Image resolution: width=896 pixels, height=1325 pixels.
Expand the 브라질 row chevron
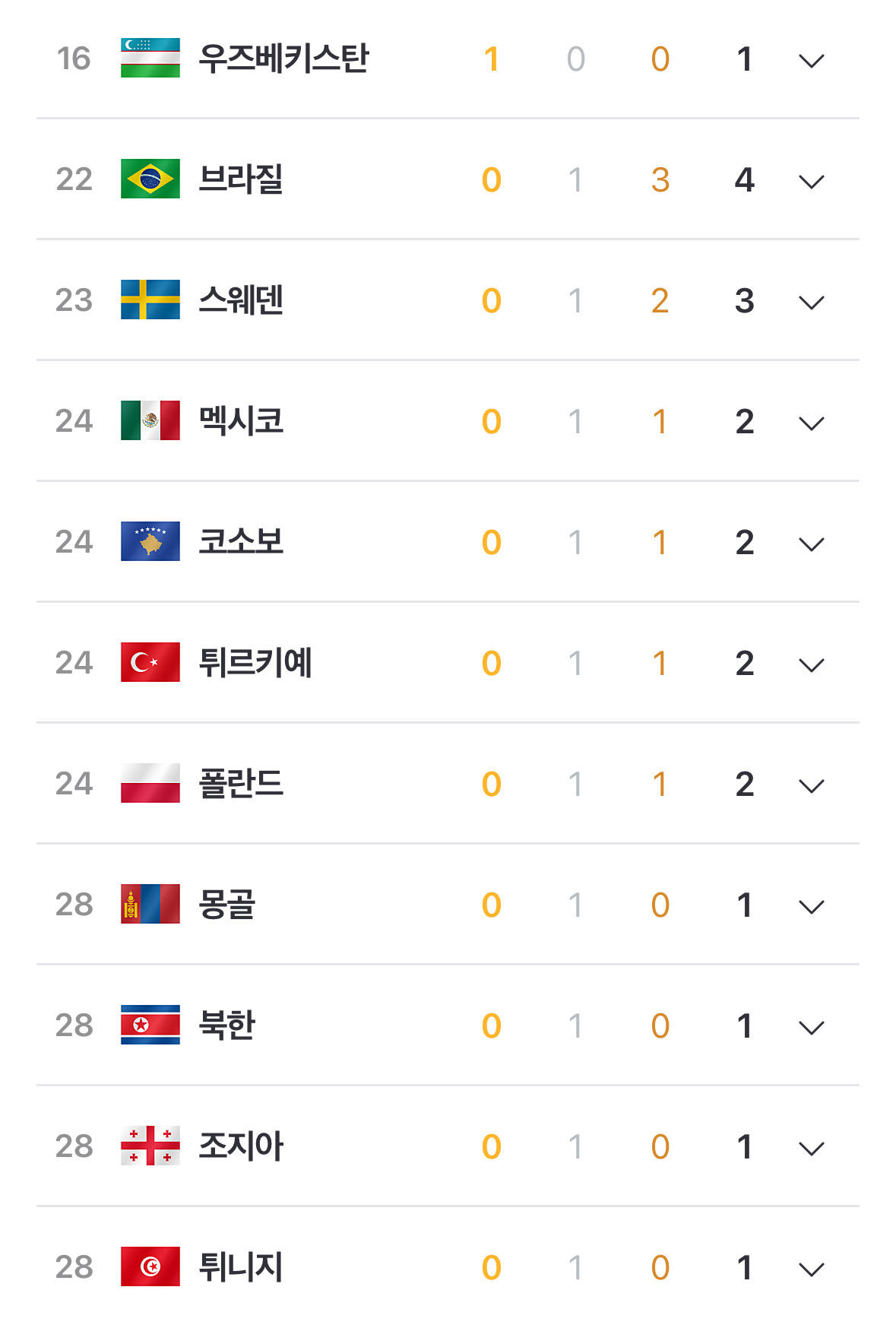[811, 182]
